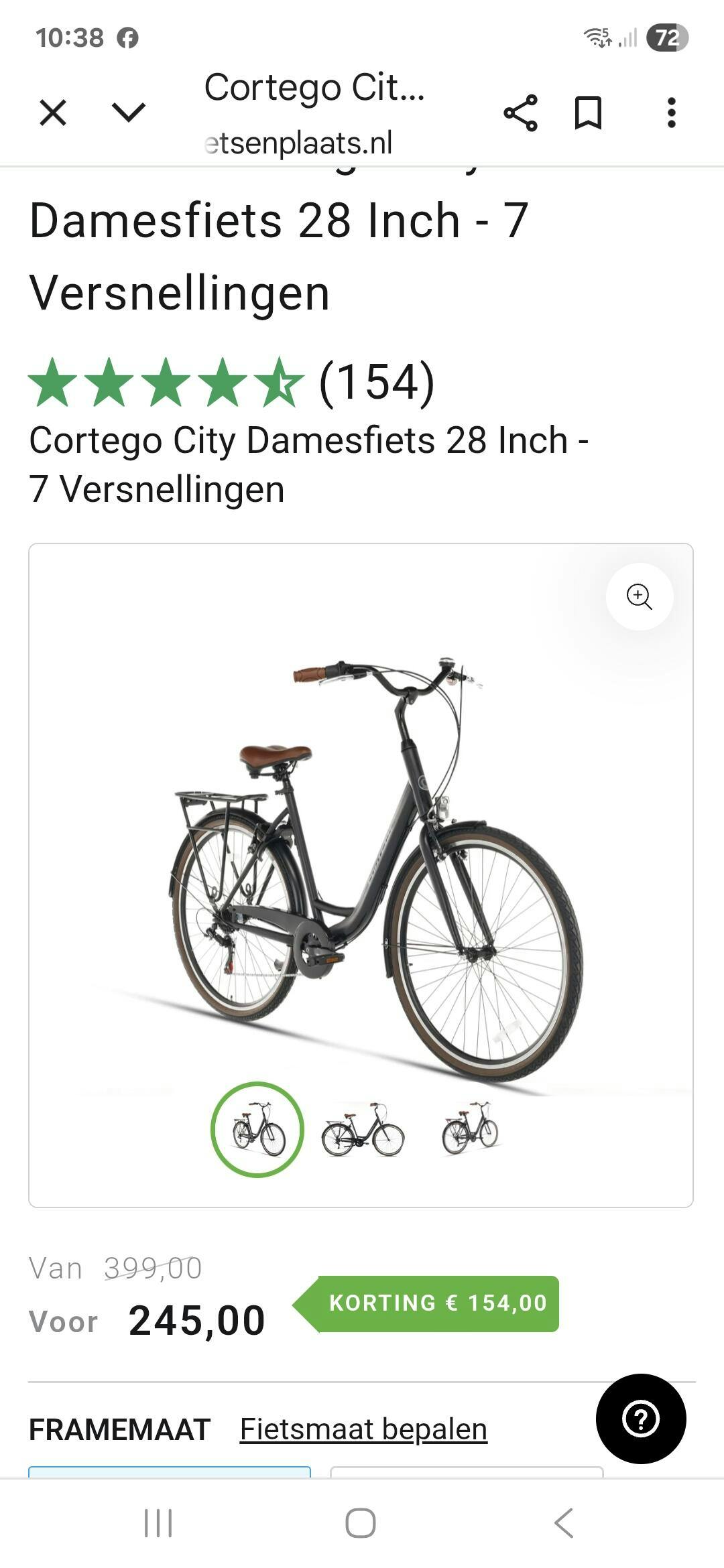
Task: Minimize the browser with the down chevron
Action: (x=128, y=113)
